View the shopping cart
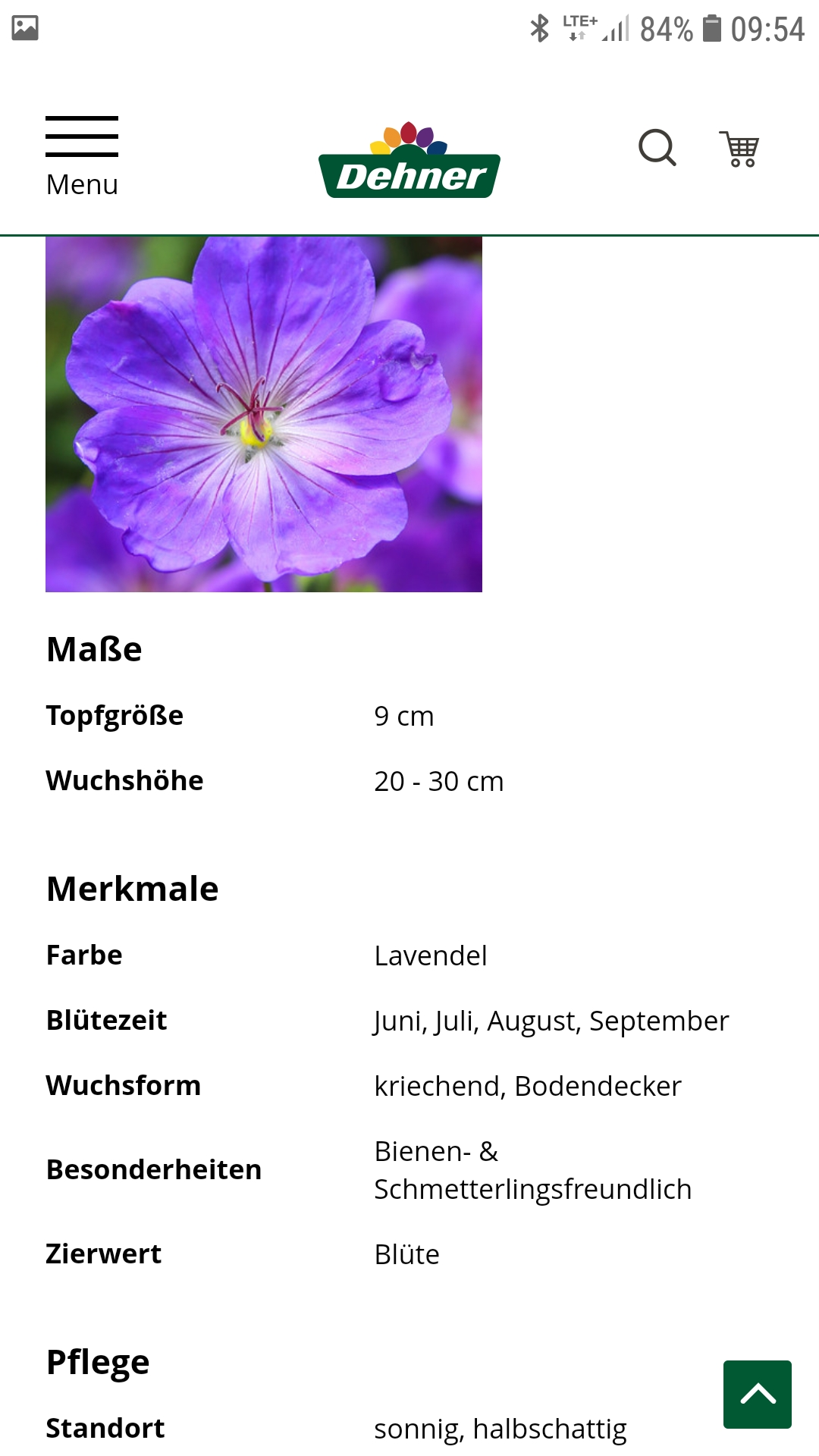This screenshot has height=1456, width=819. click(739, 149)
